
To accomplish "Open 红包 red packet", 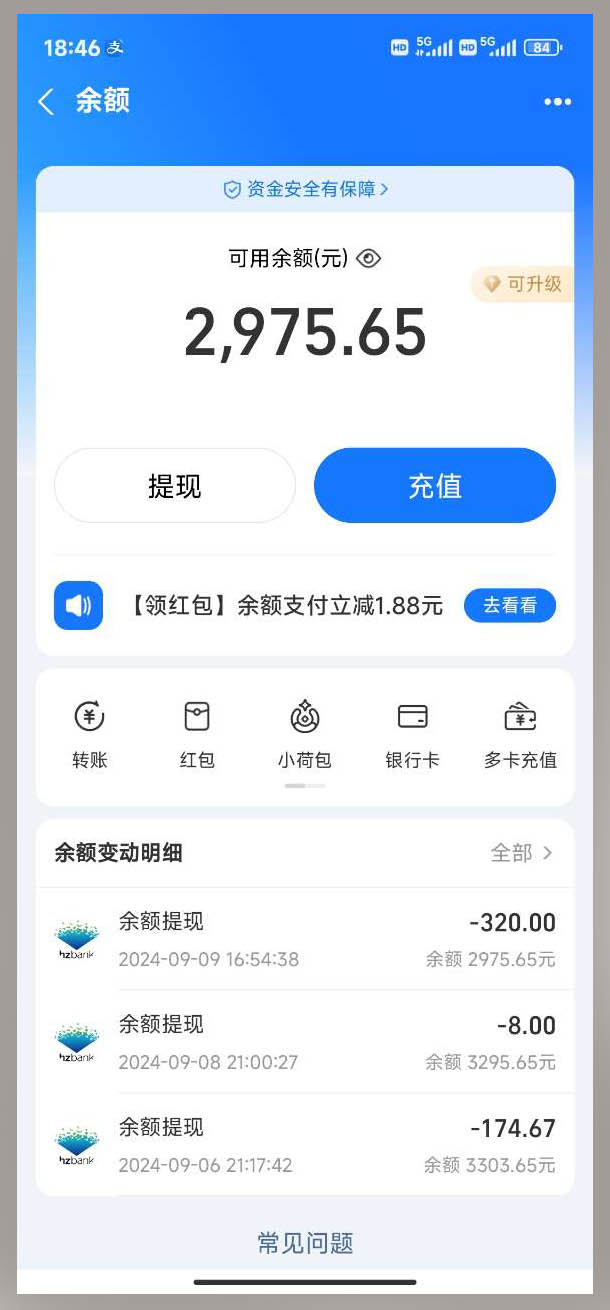I will point(197,735).
